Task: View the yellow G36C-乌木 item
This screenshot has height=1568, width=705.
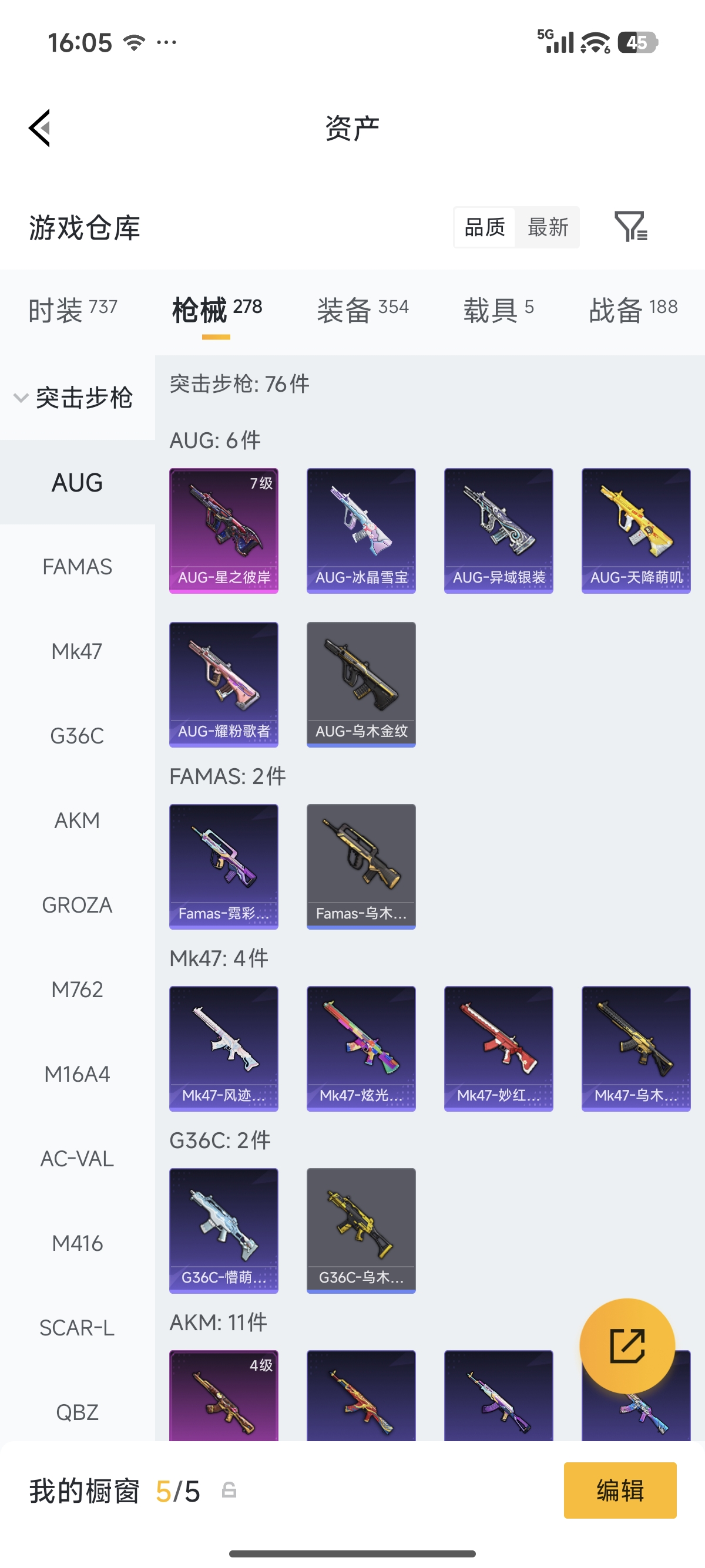Action: 361,1230
